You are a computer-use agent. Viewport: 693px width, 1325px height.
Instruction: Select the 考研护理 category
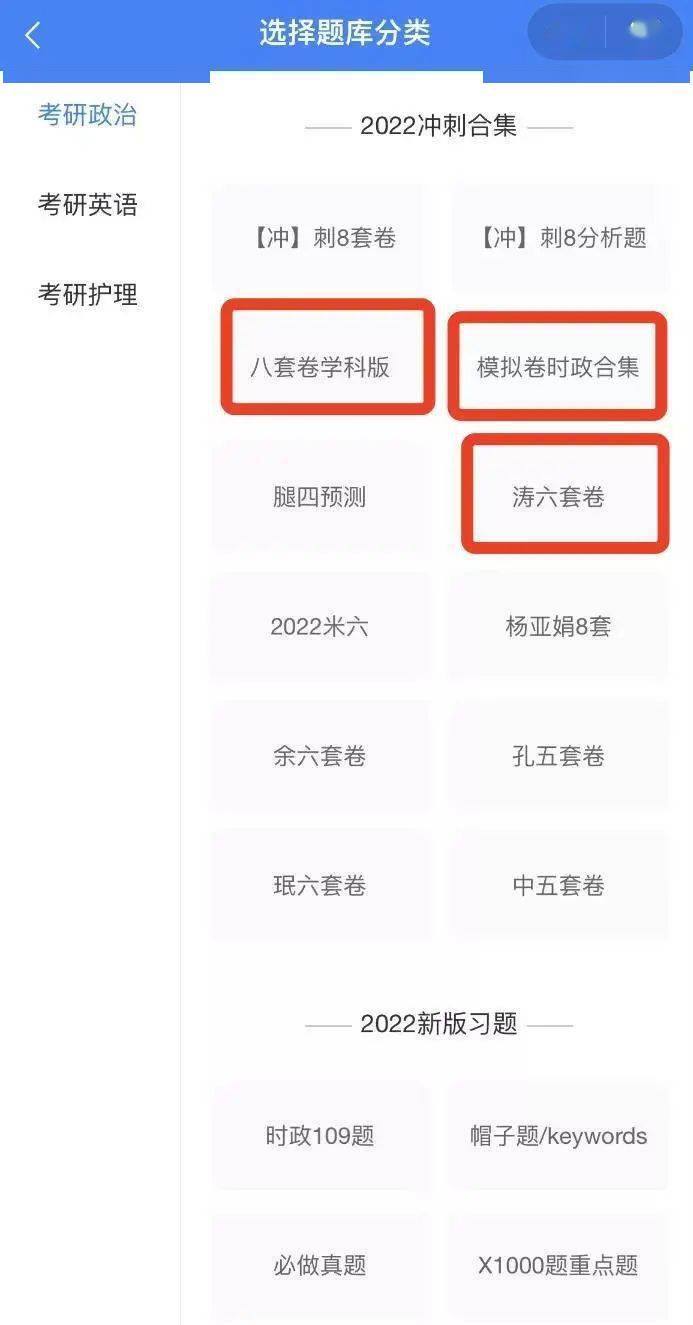click(x=88, y=295)
